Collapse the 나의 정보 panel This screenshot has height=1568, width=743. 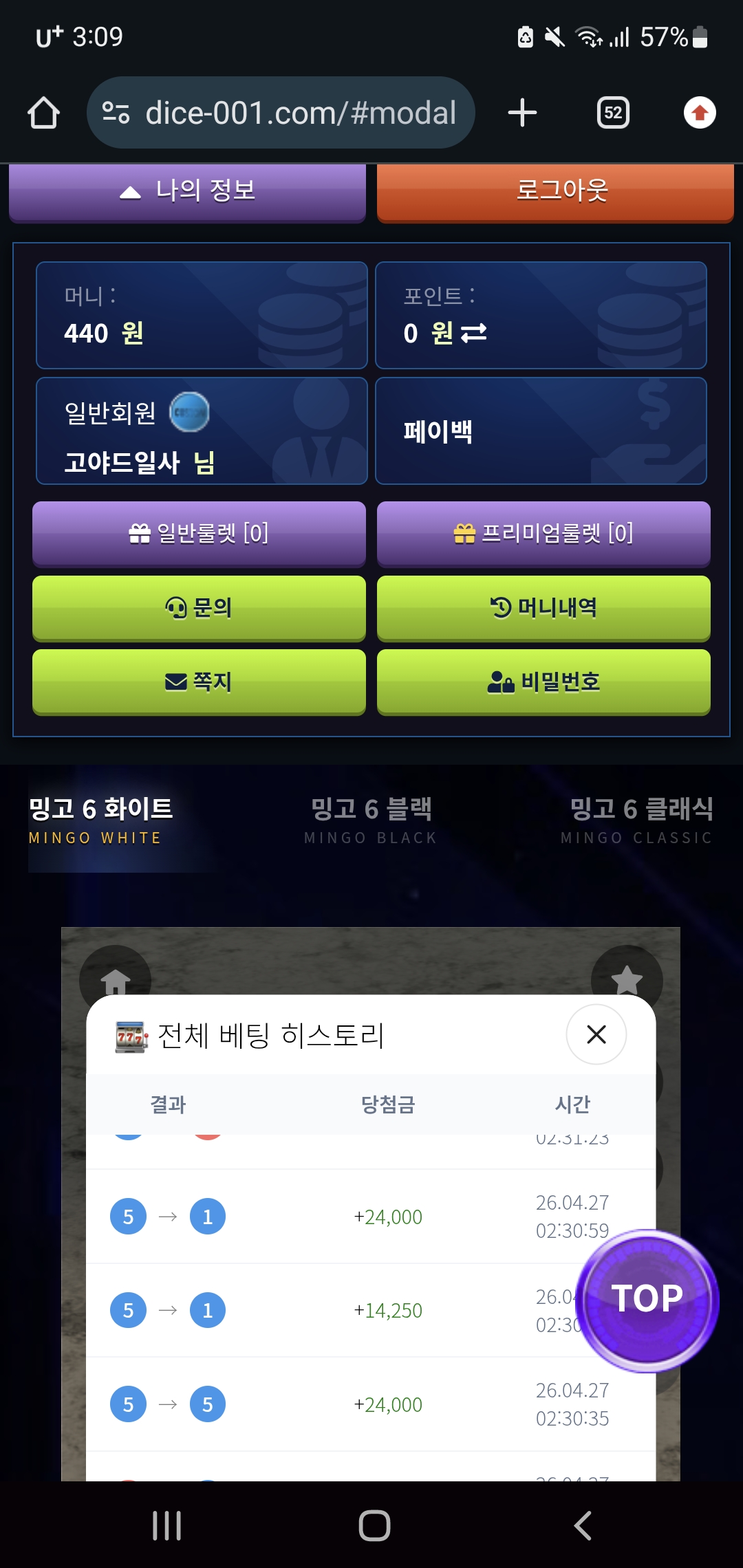point(187,191)
